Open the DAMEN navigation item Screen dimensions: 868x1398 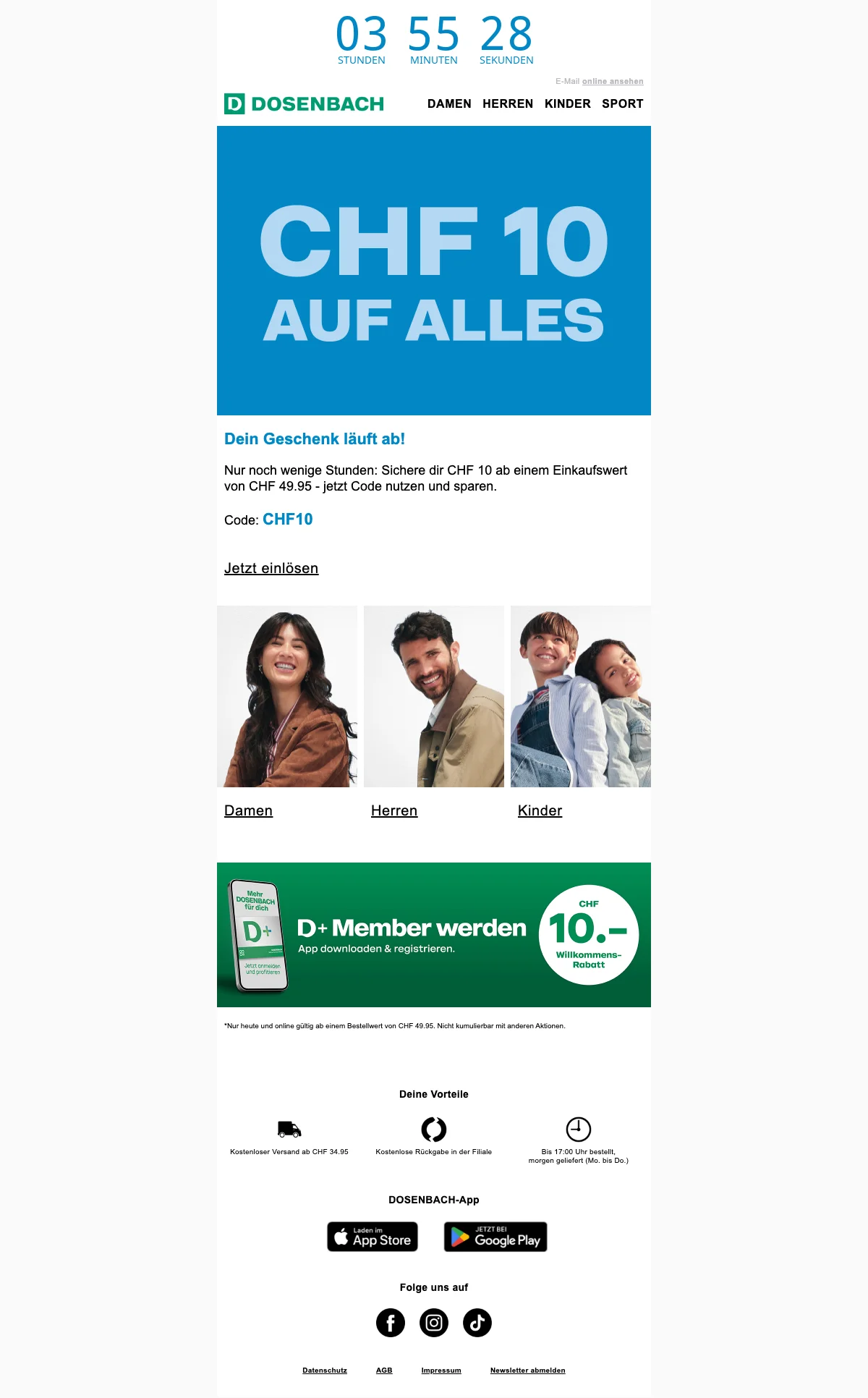[449, 103]
